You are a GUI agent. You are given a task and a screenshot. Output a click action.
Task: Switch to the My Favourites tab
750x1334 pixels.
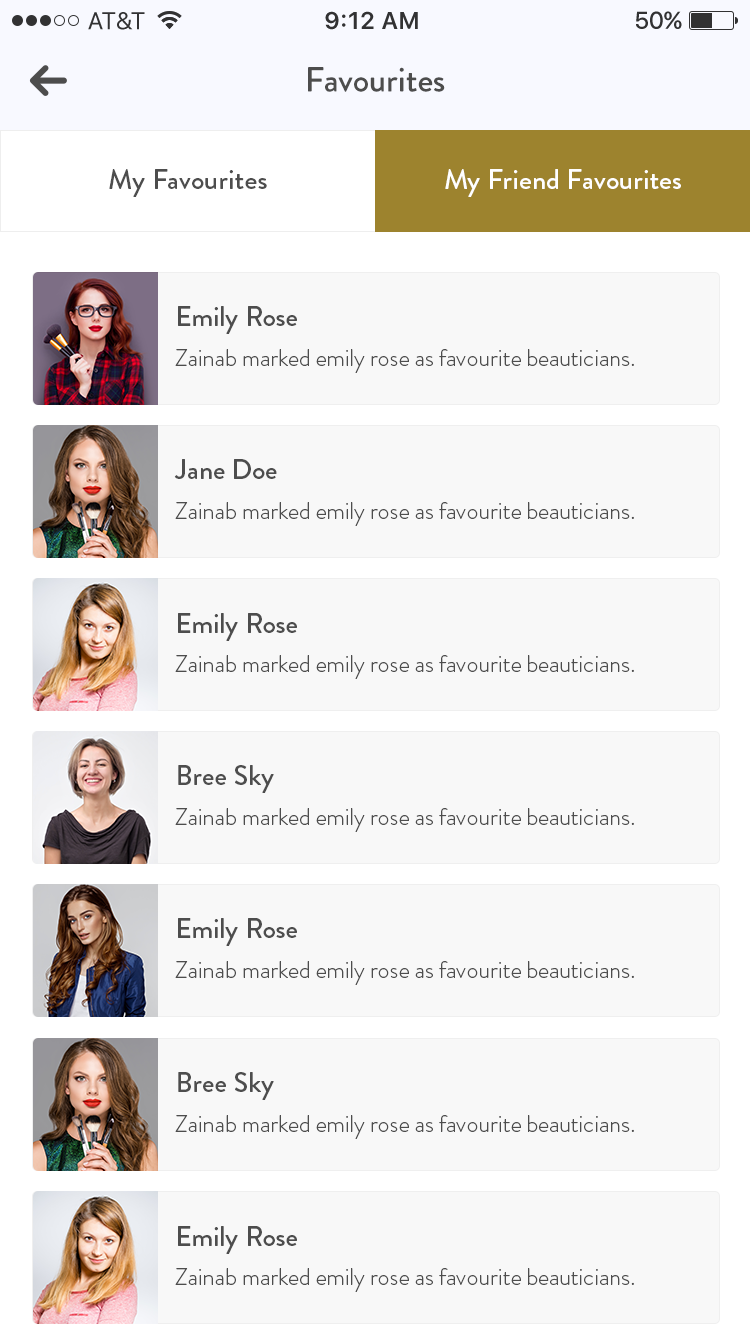coord(188,181)
